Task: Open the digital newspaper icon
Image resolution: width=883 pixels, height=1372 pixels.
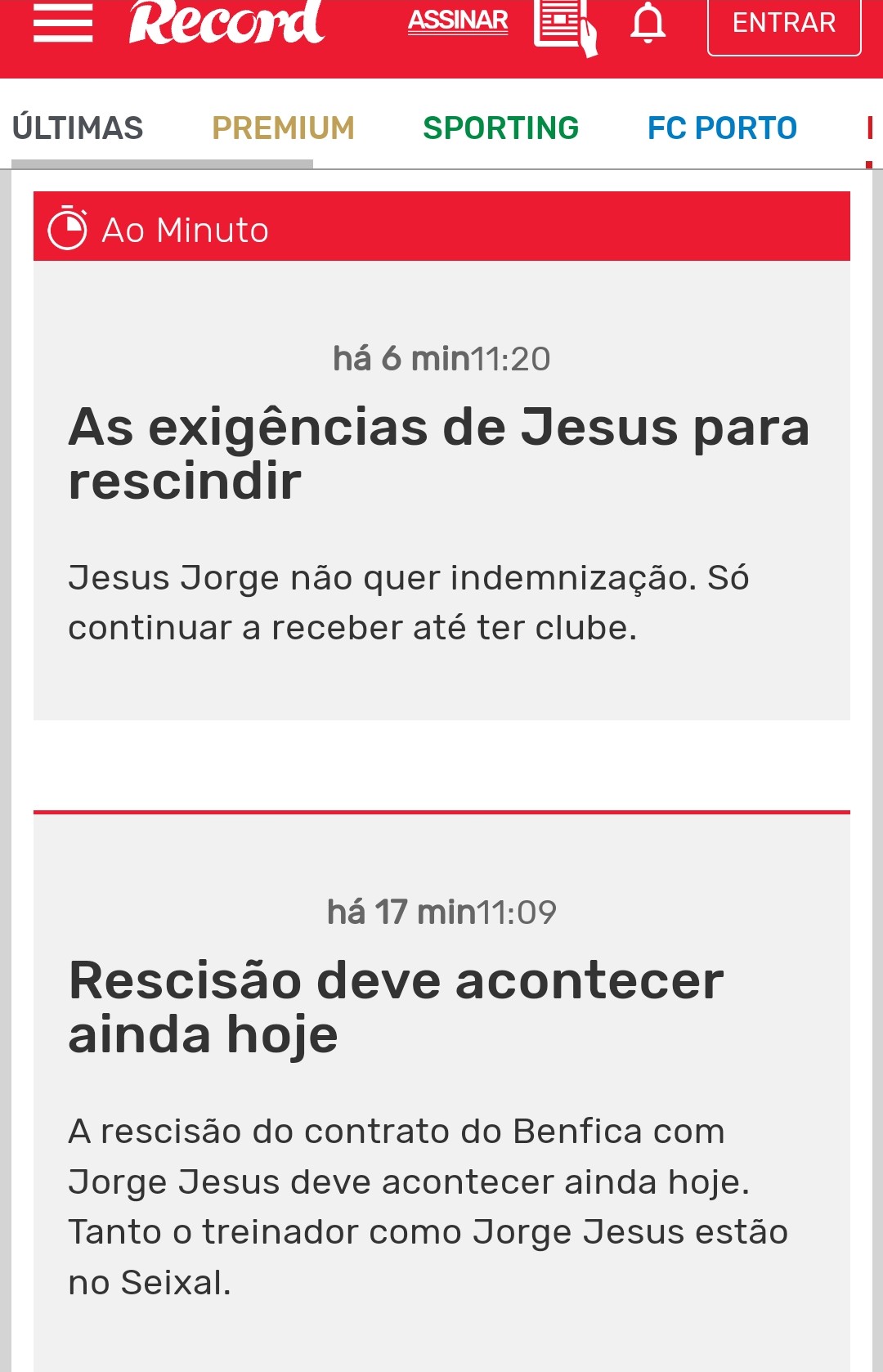Action: click(x=564, y=27)
